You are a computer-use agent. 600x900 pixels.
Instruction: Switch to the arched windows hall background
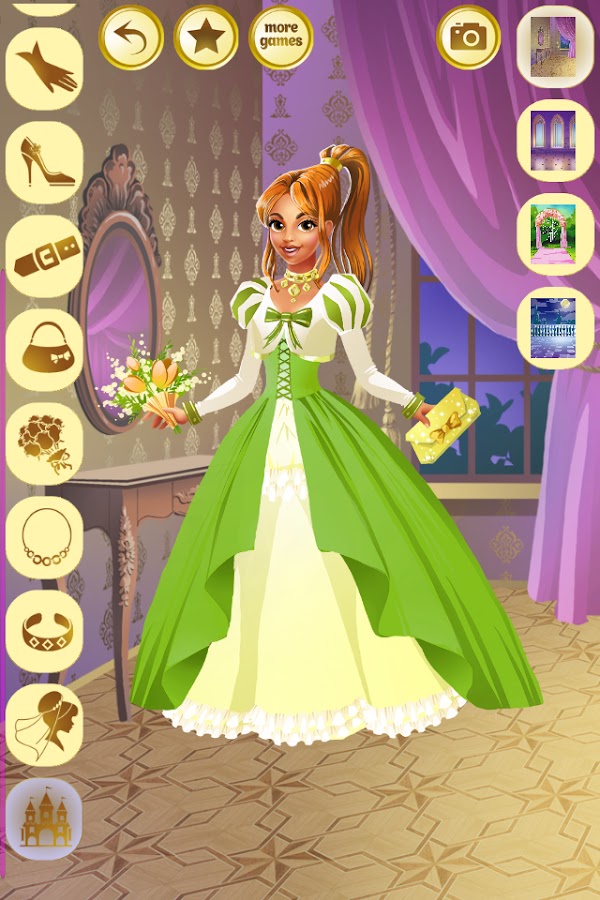click(x=554, y=141)
